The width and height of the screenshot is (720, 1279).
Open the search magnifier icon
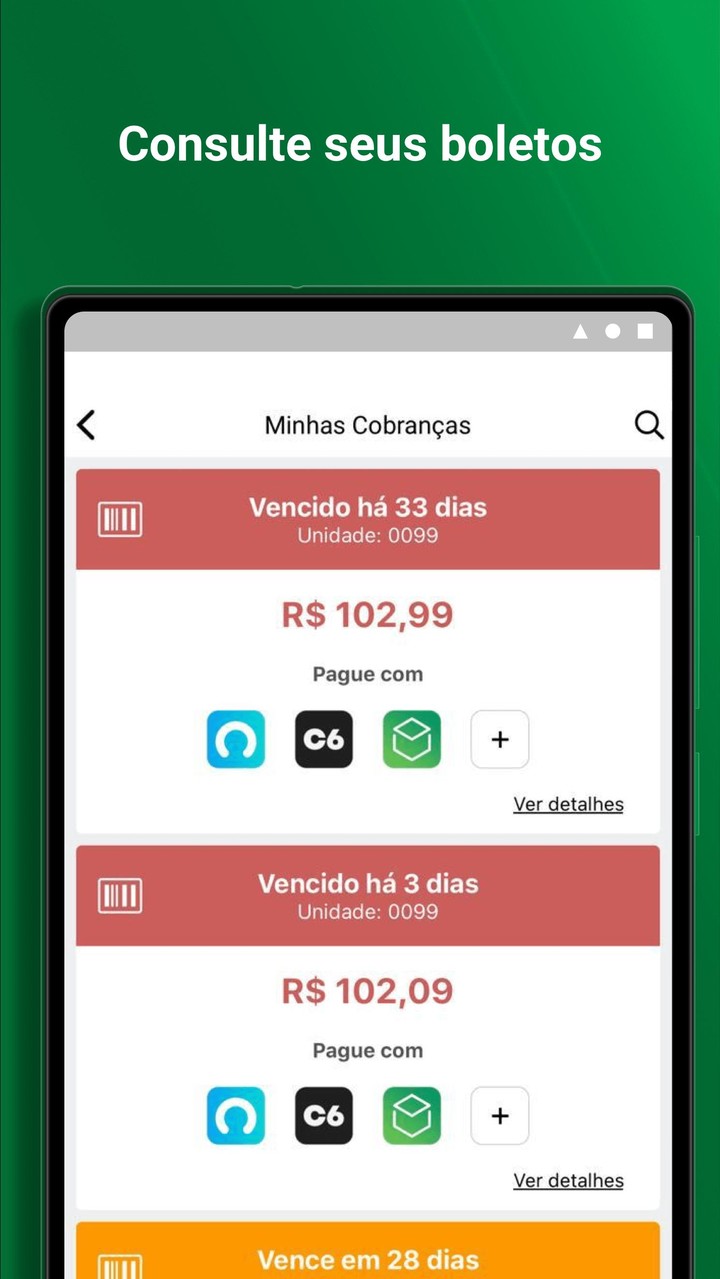coord(649,424)
